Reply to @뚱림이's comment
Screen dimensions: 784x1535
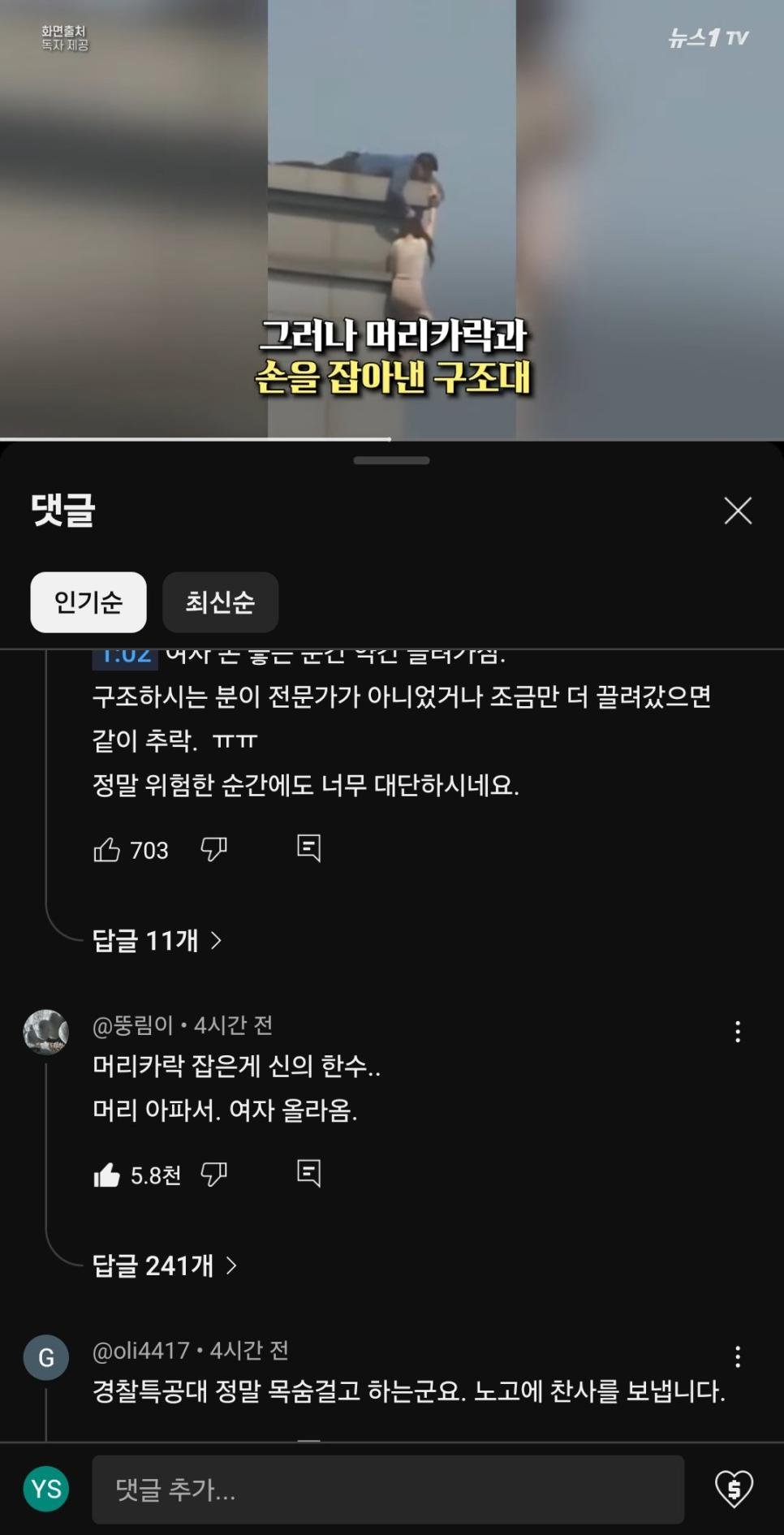(308, 1173)
